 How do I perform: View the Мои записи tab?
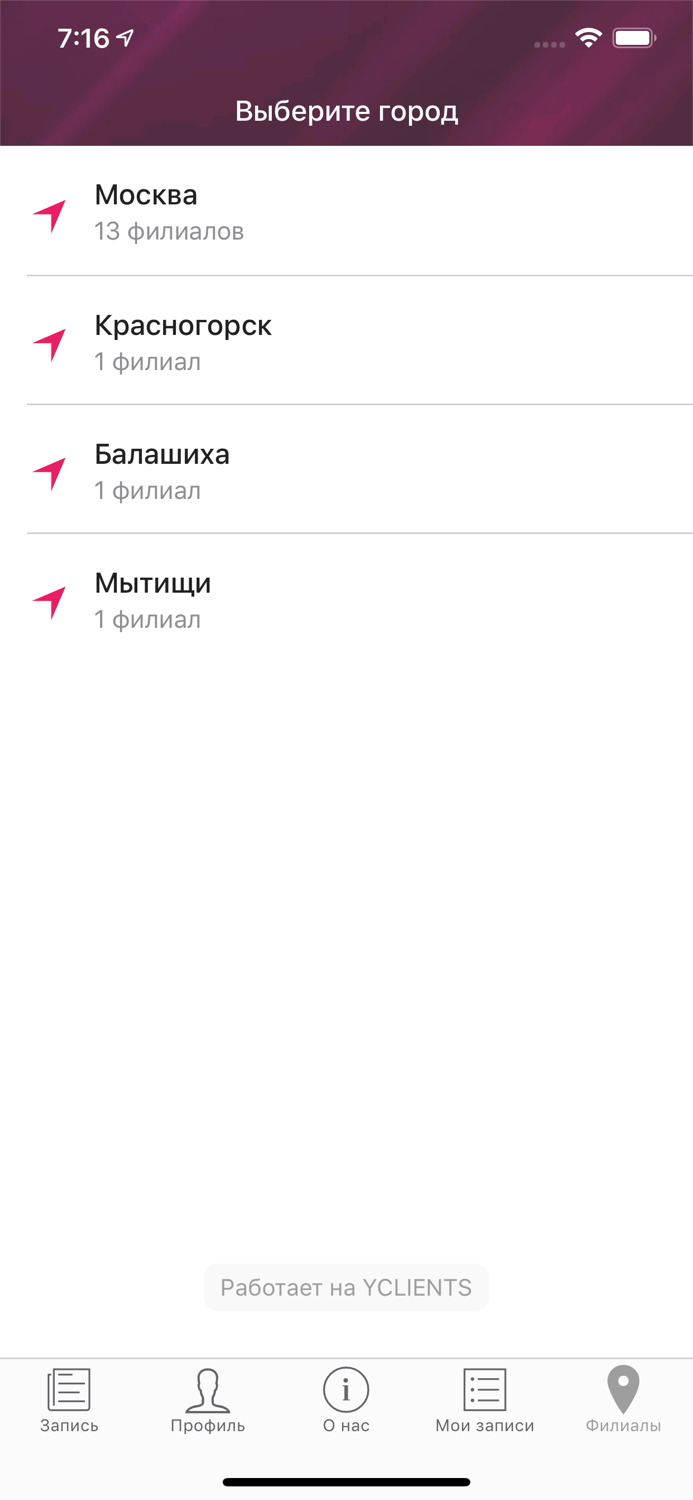(485, 1400)
